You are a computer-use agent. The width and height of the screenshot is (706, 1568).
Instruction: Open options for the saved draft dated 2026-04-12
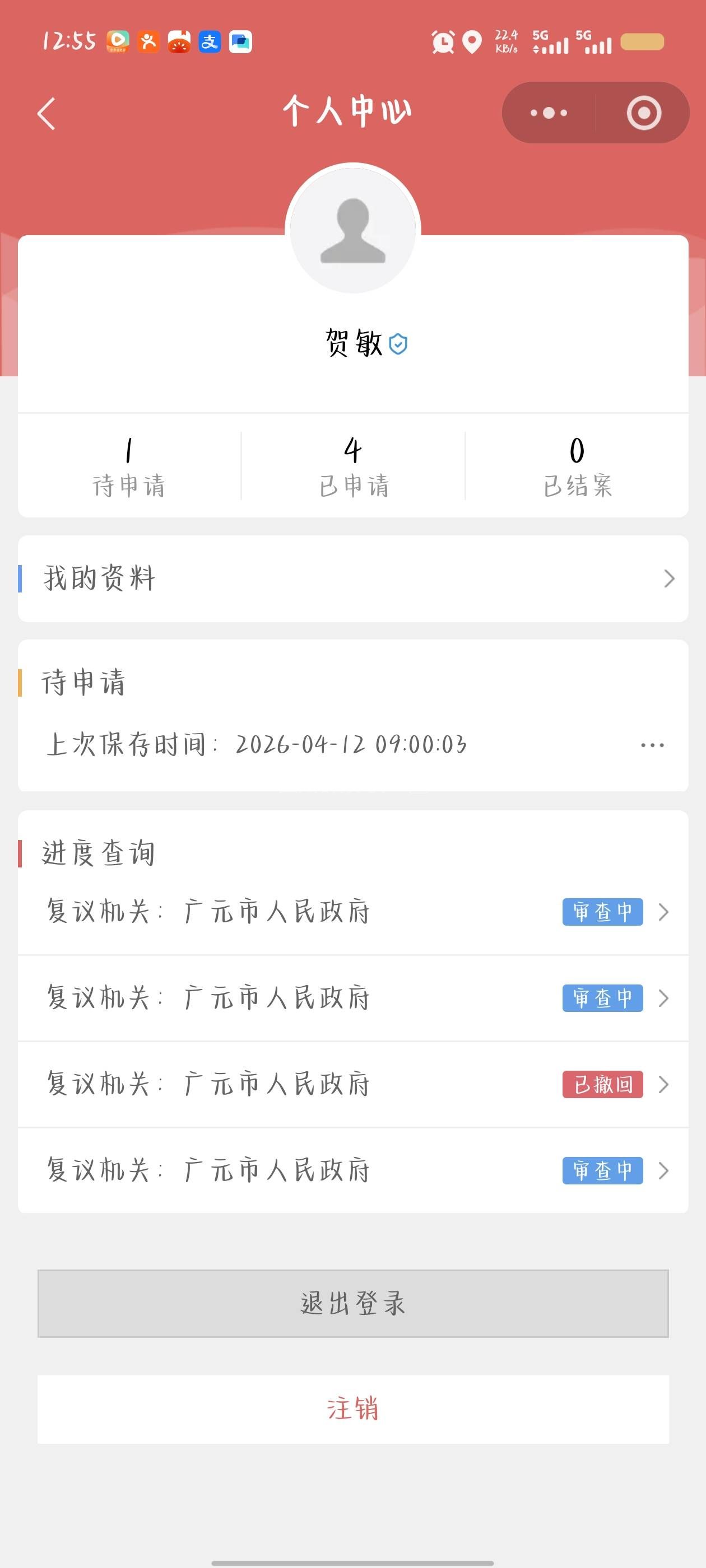(x=652, y=745)
